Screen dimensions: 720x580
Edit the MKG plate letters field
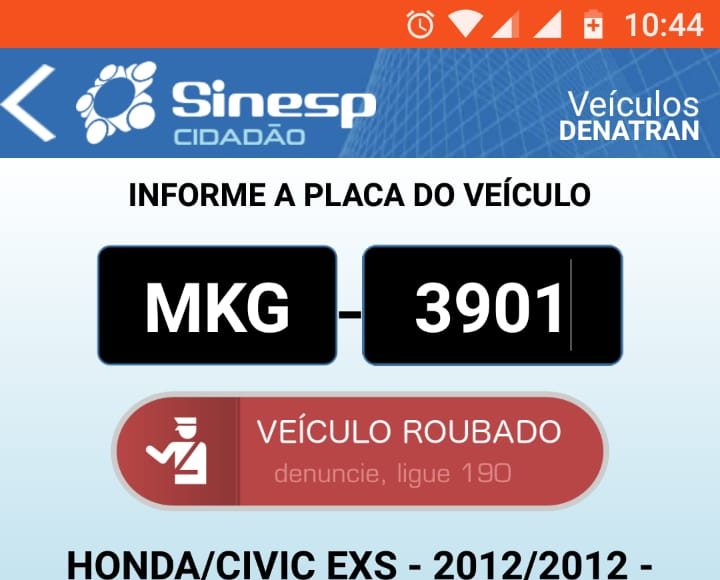[217, 305]
